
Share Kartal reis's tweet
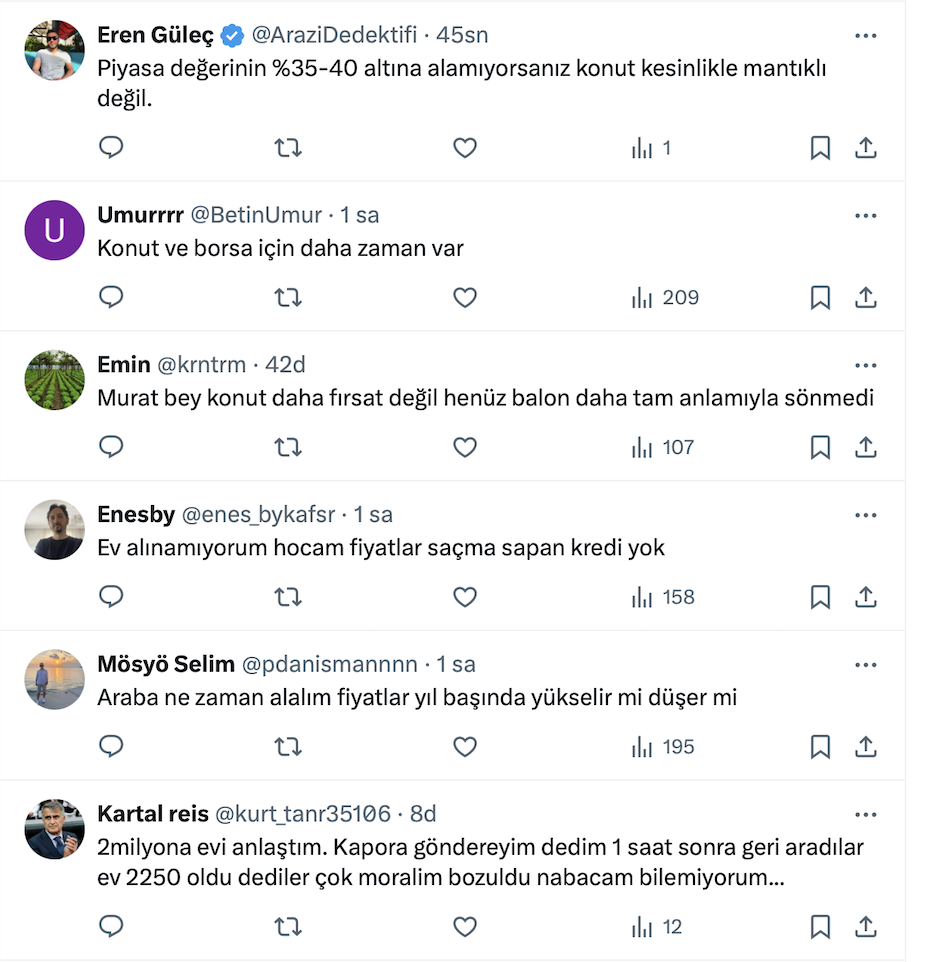click(866, 927)
